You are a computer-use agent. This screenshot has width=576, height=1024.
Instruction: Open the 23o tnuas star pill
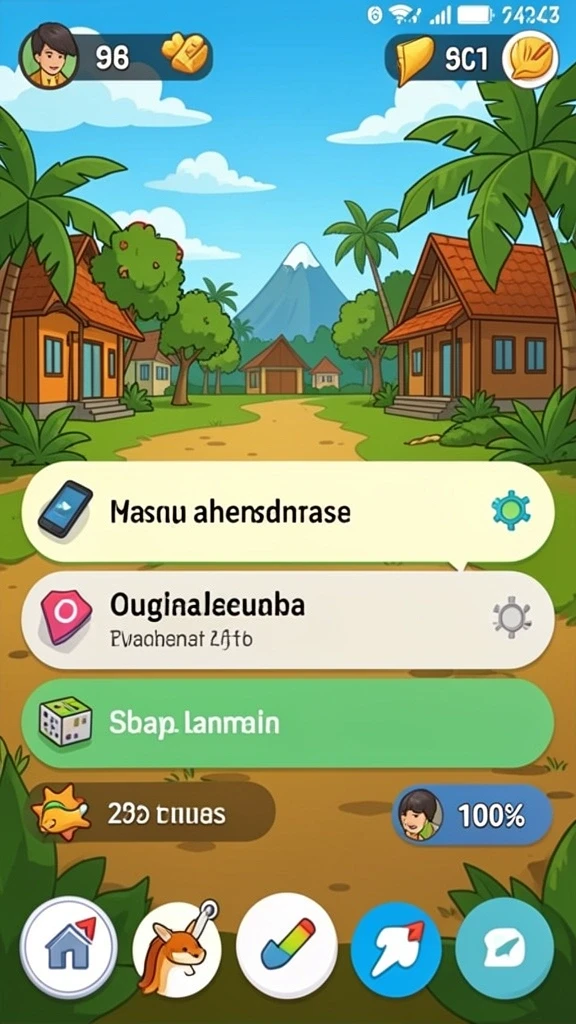pos(153,814)
